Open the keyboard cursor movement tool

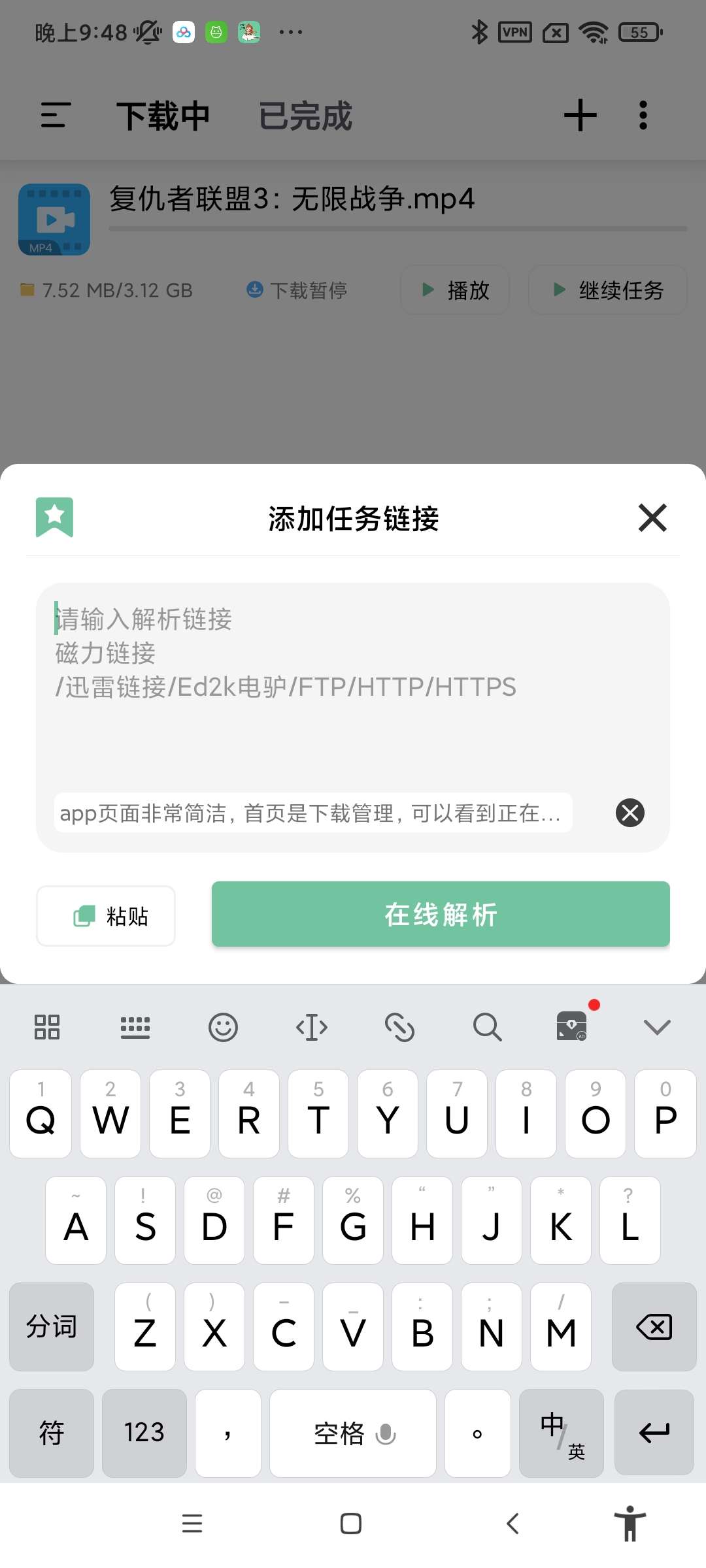point(312,1027)
